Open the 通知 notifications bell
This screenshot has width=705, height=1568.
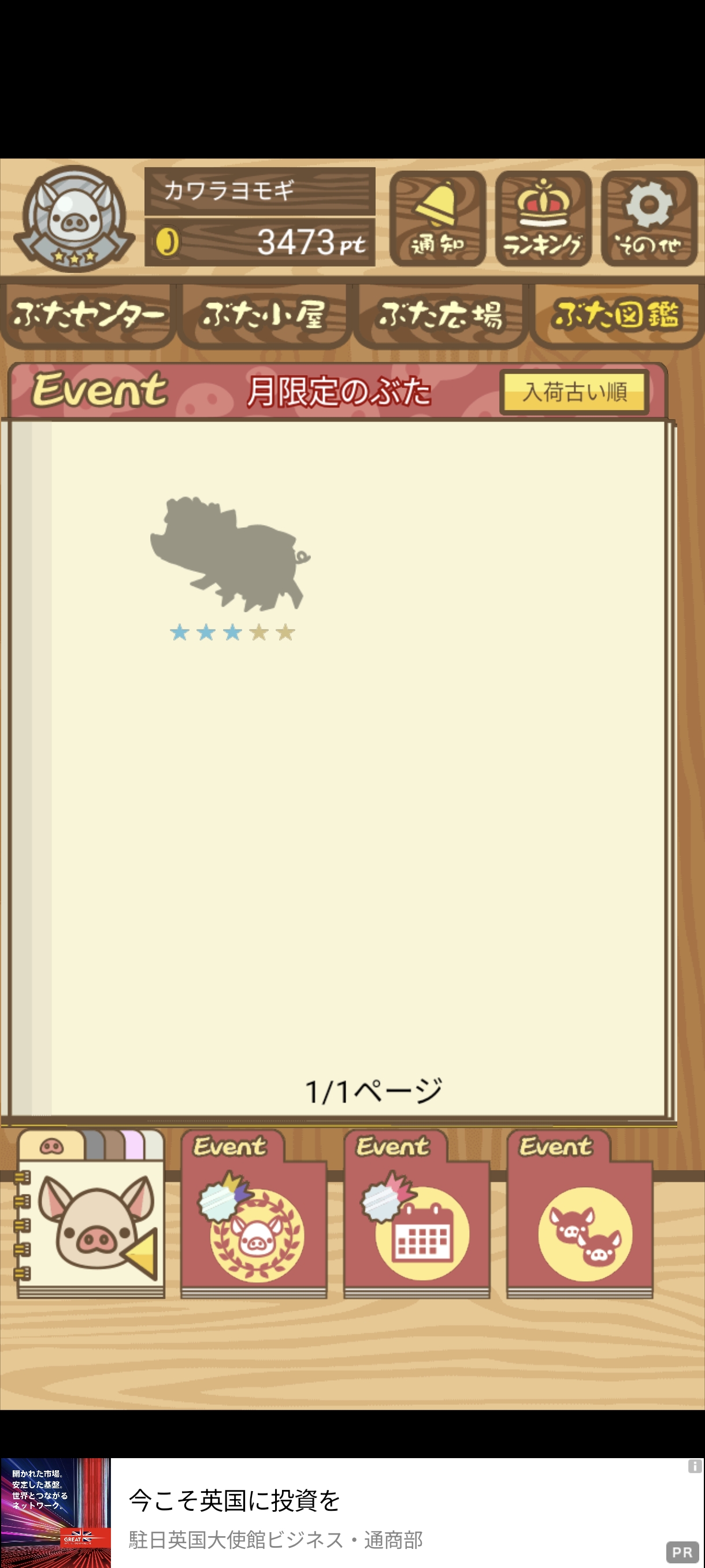(x=437, y=219)
